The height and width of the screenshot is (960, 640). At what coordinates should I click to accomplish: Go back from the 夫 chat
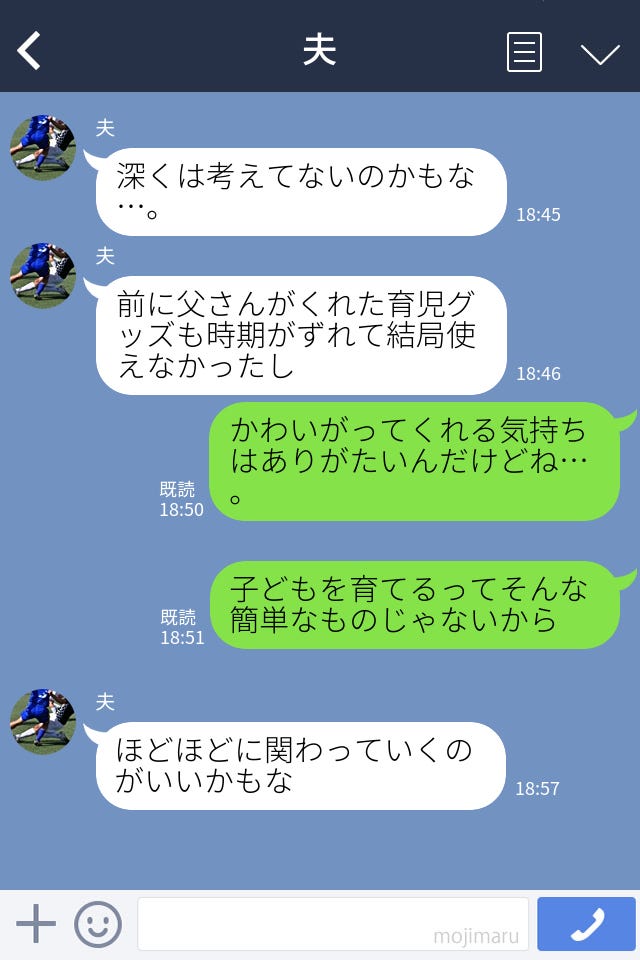click(x=30, y=50)
